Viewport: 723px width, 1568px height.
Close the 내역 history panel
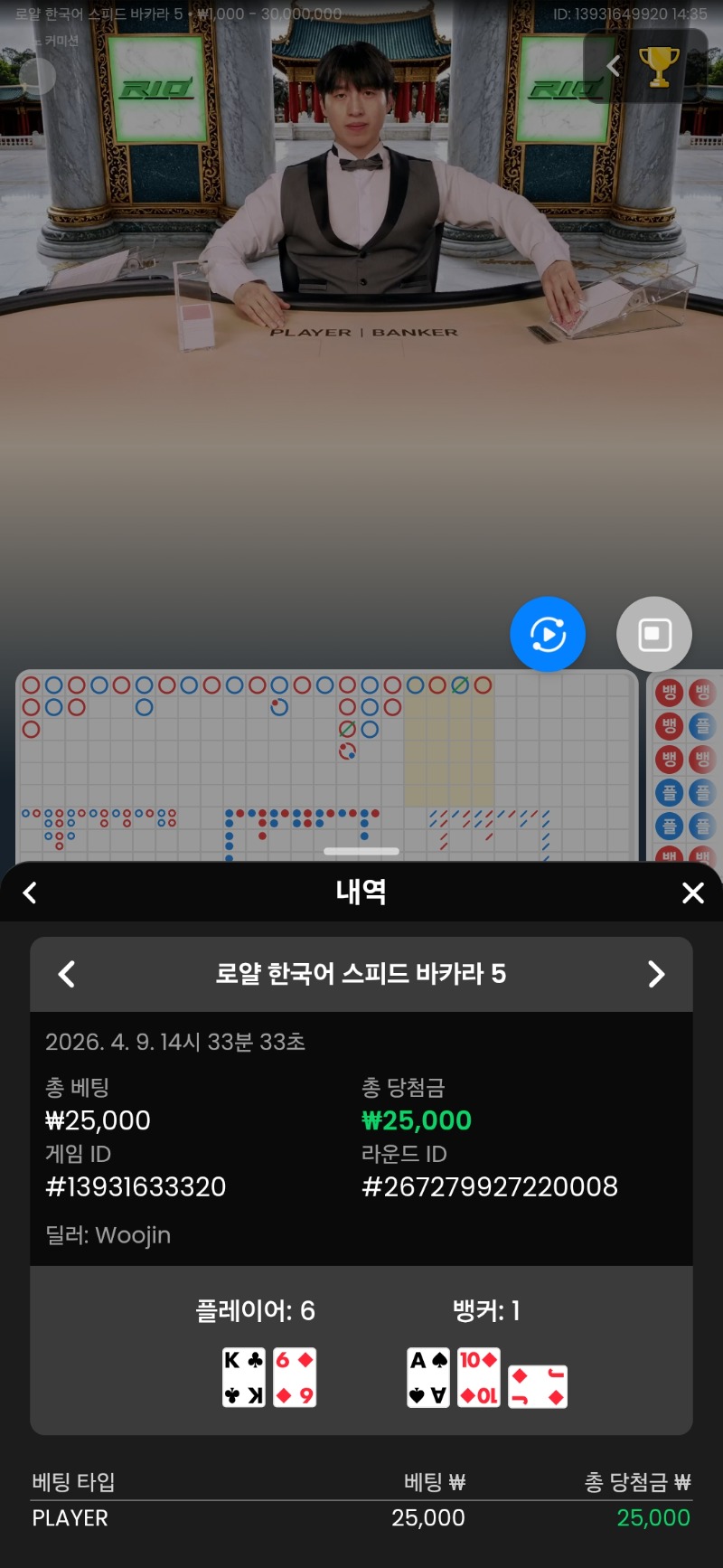(692, 893)
